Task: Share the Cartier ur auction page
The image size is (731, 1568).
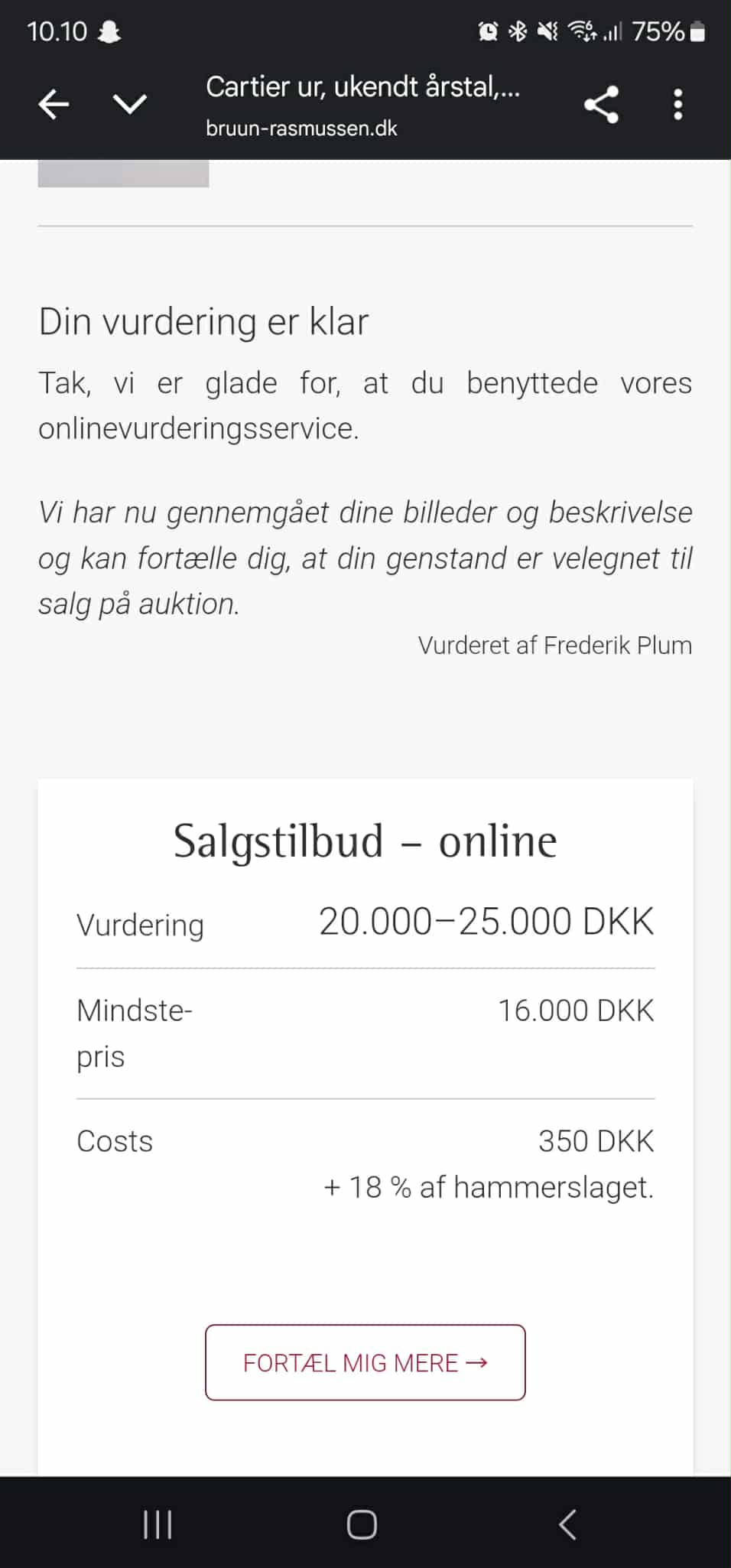Action: point(601,106)
